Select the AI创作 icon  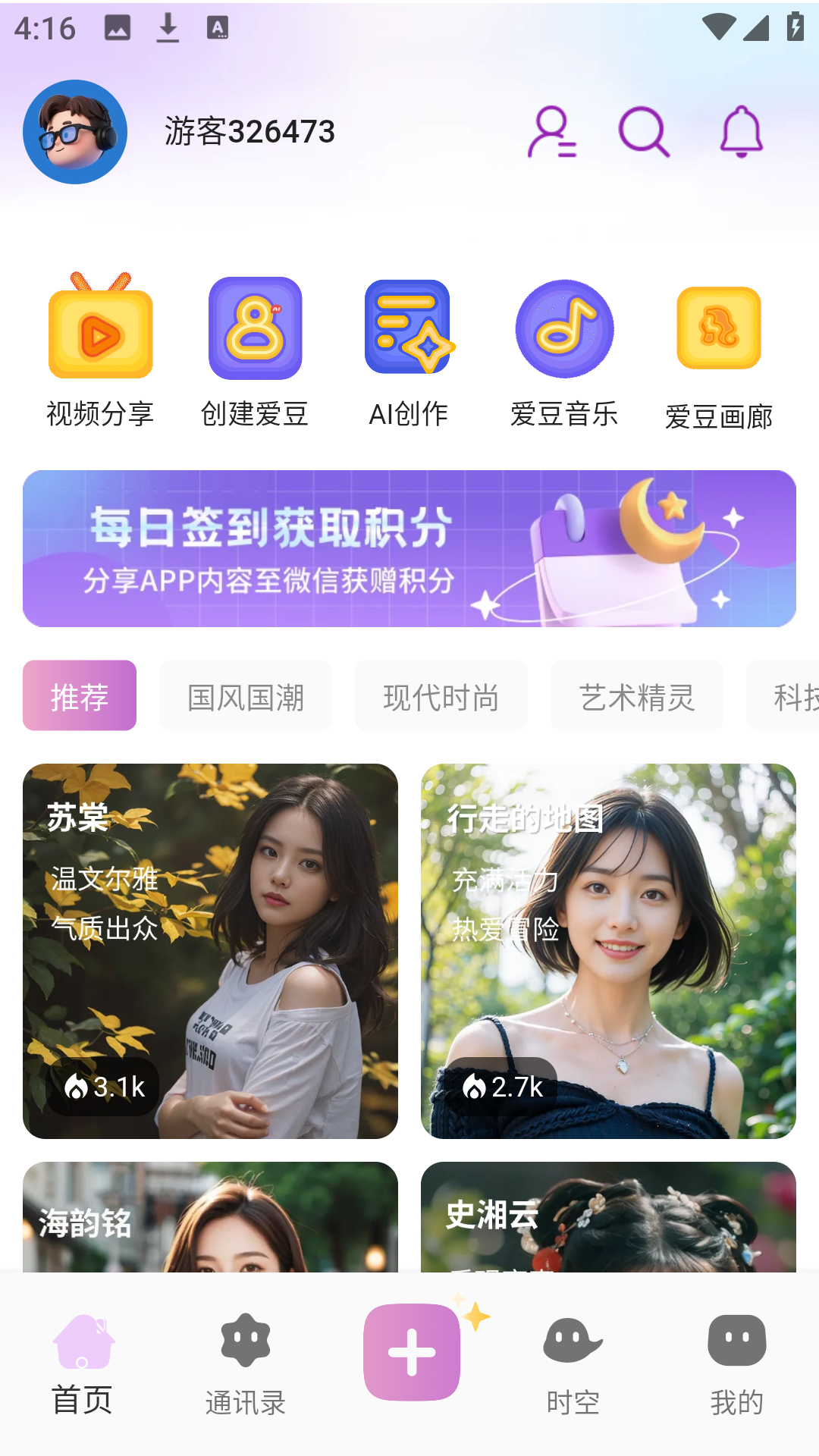409,328
